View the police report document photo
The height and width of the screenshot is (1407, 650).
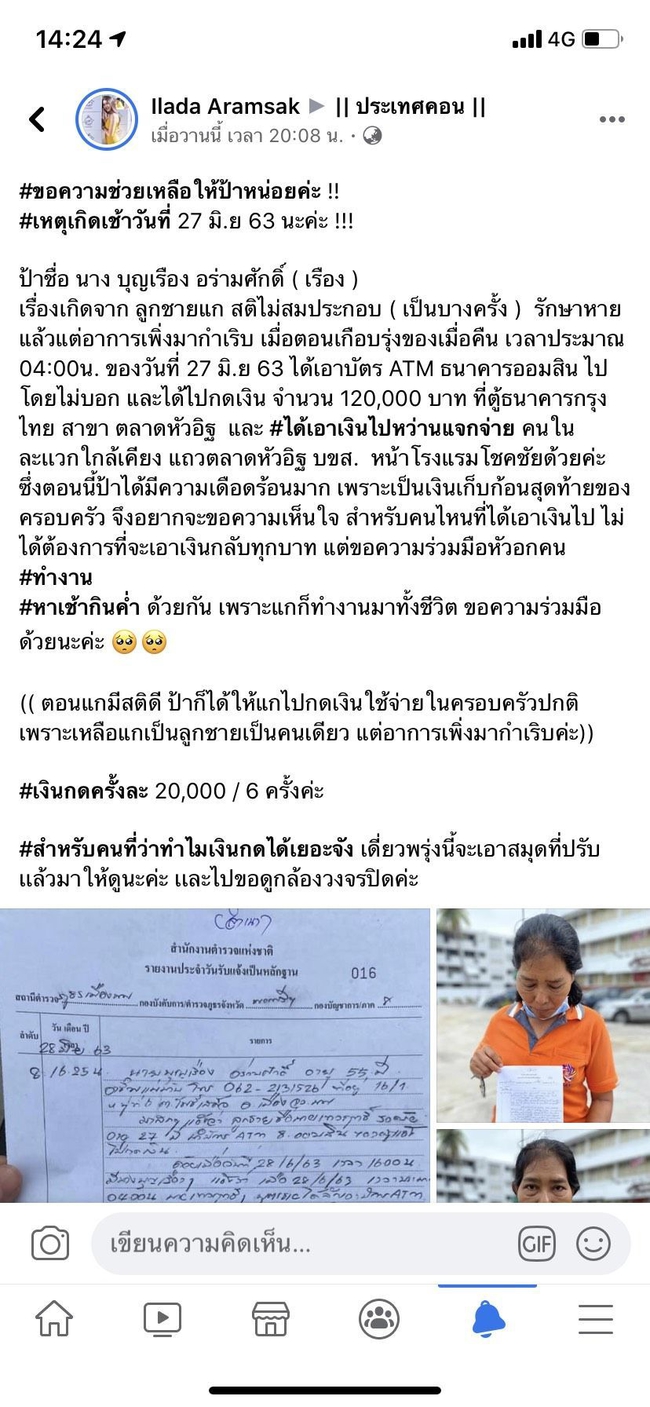[x=215, y=1055]
